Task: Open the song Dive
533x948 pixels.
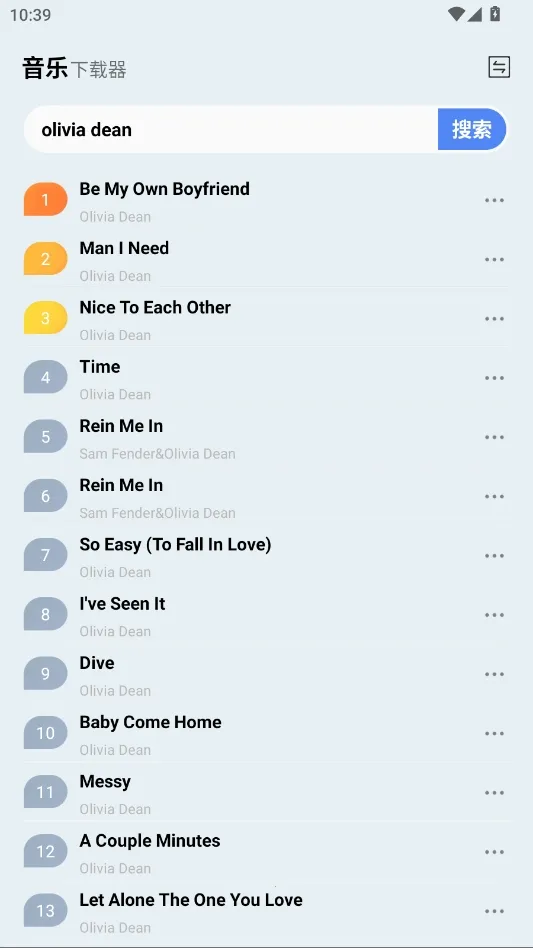Action: click(x=266, y=674)
